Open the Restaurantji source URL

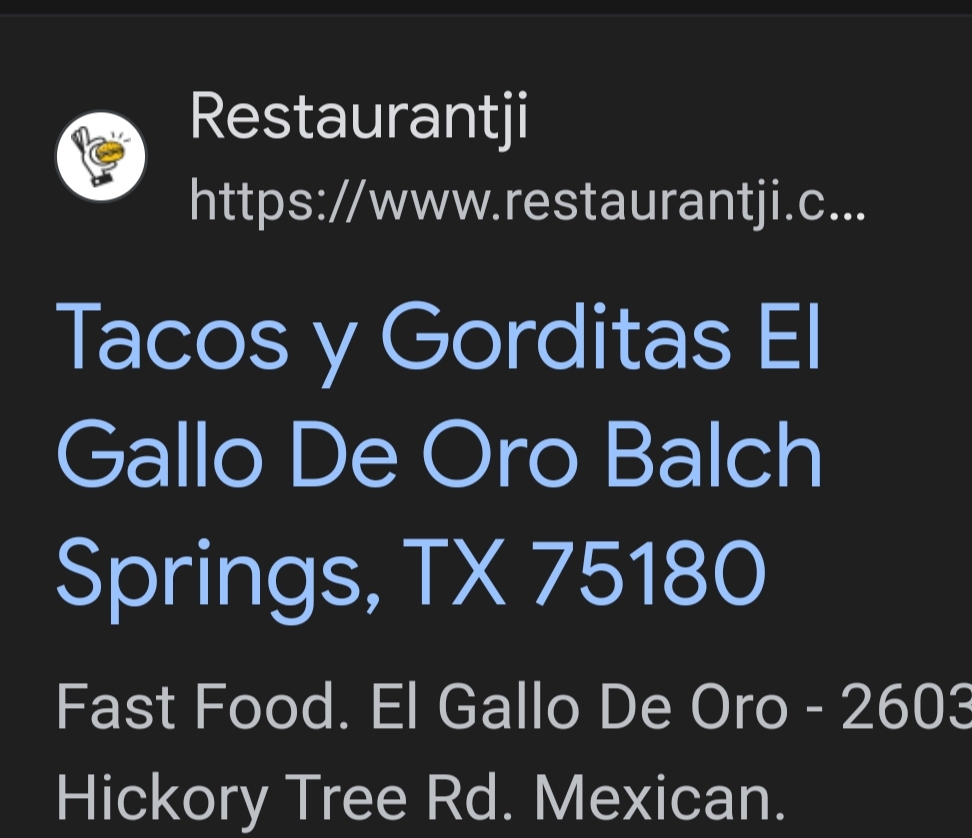[527, 203]
